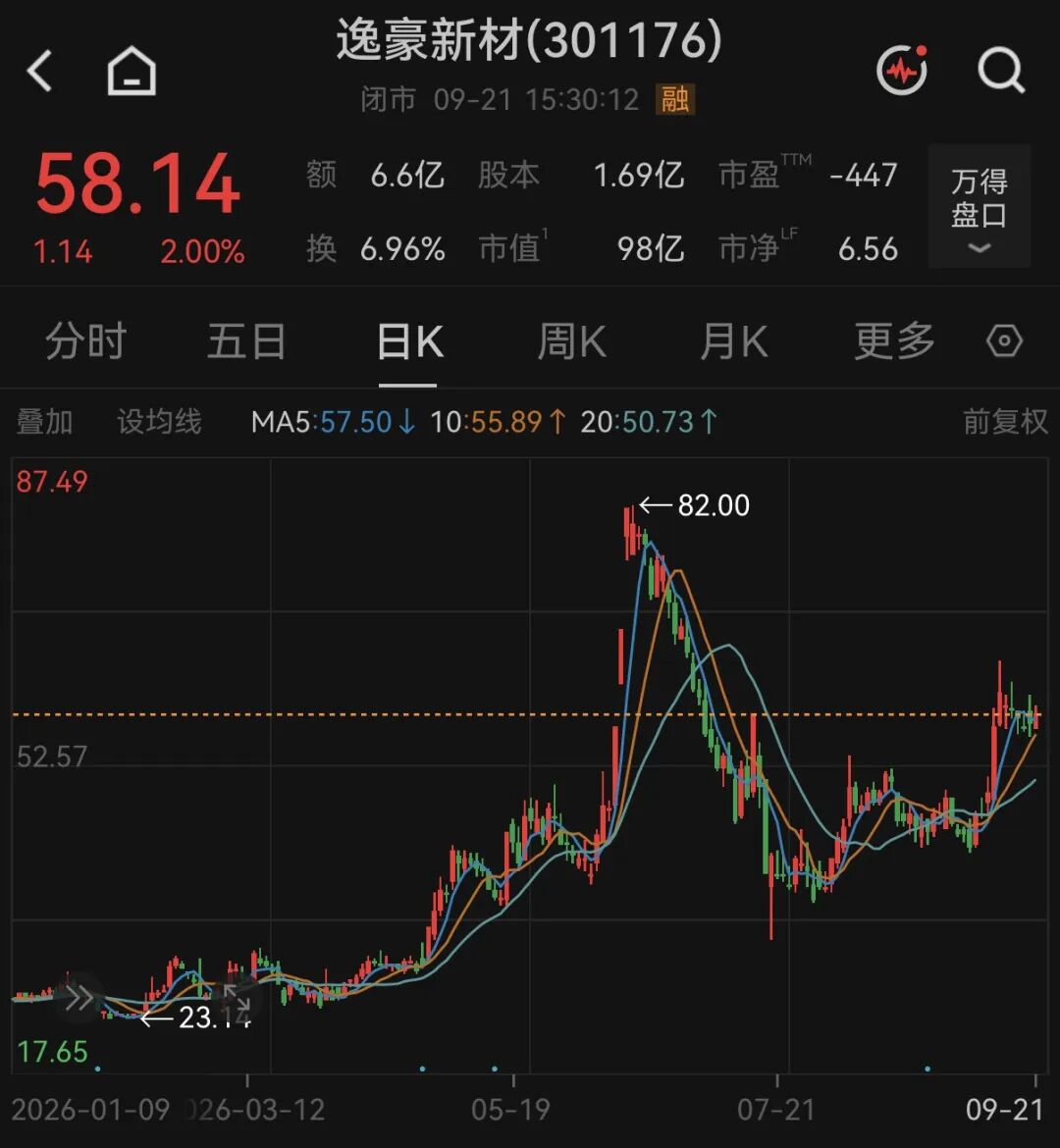Open stock search
The height and width of the screenshot is (1148, 1060).
[1001, 71]
